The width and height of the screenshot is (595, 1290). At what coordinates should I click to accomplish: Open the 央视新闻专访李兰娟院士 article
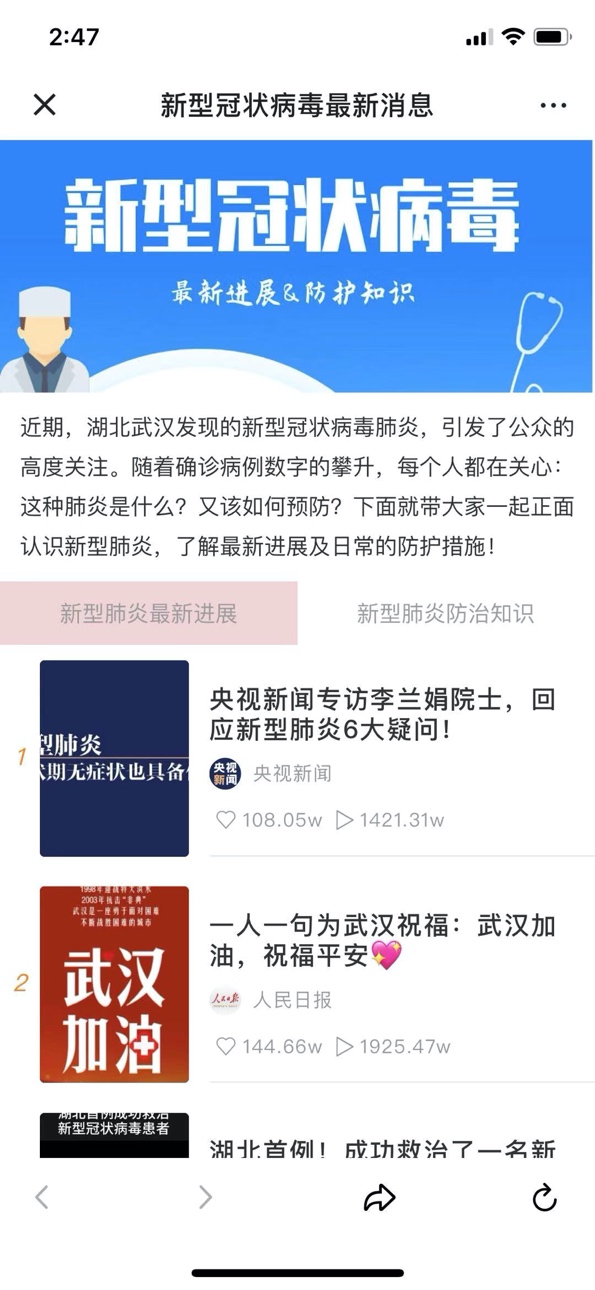[x=382, y=714]
